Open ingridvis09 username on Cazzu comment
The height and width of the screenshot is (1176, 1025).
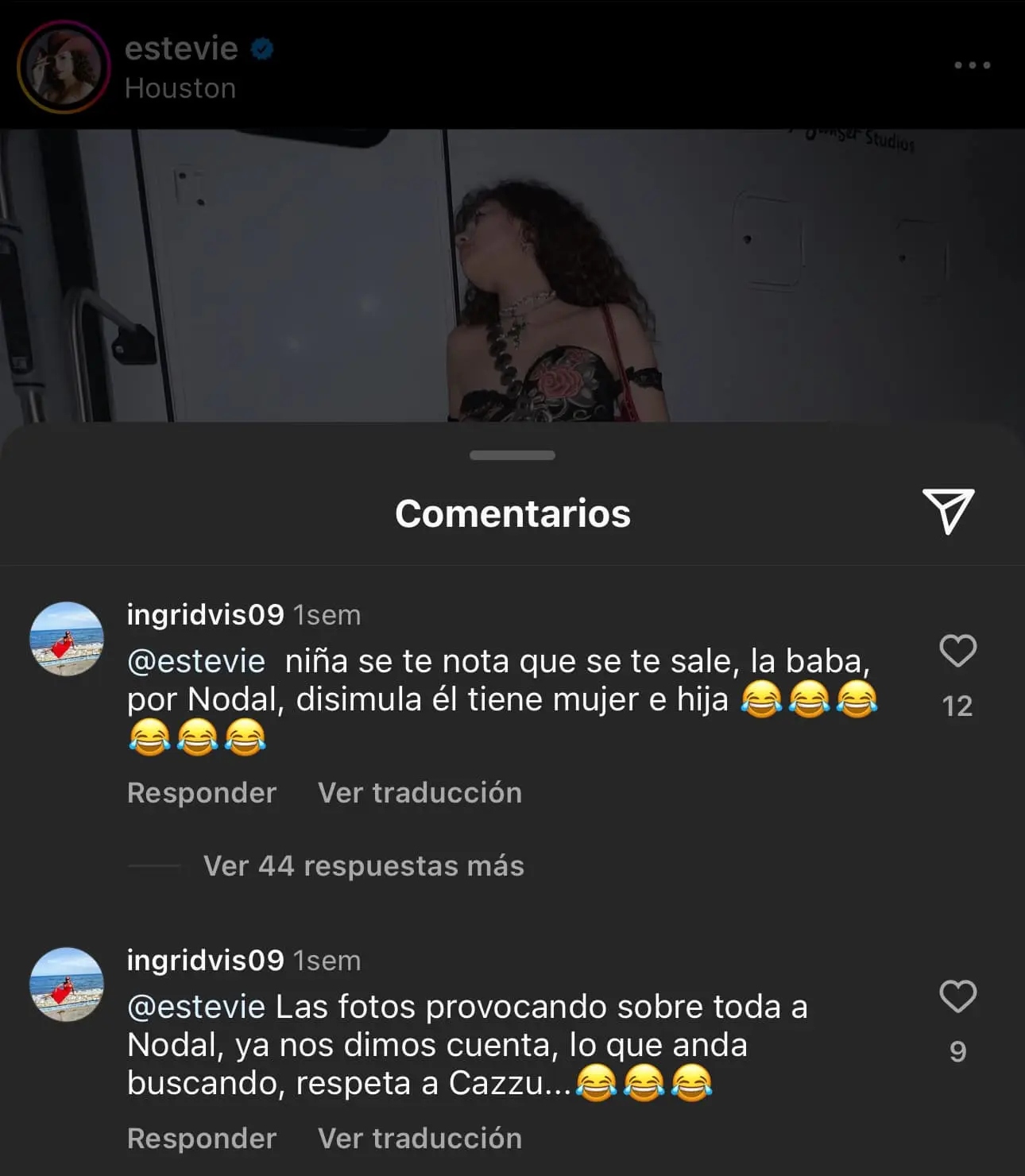point(205,960)
